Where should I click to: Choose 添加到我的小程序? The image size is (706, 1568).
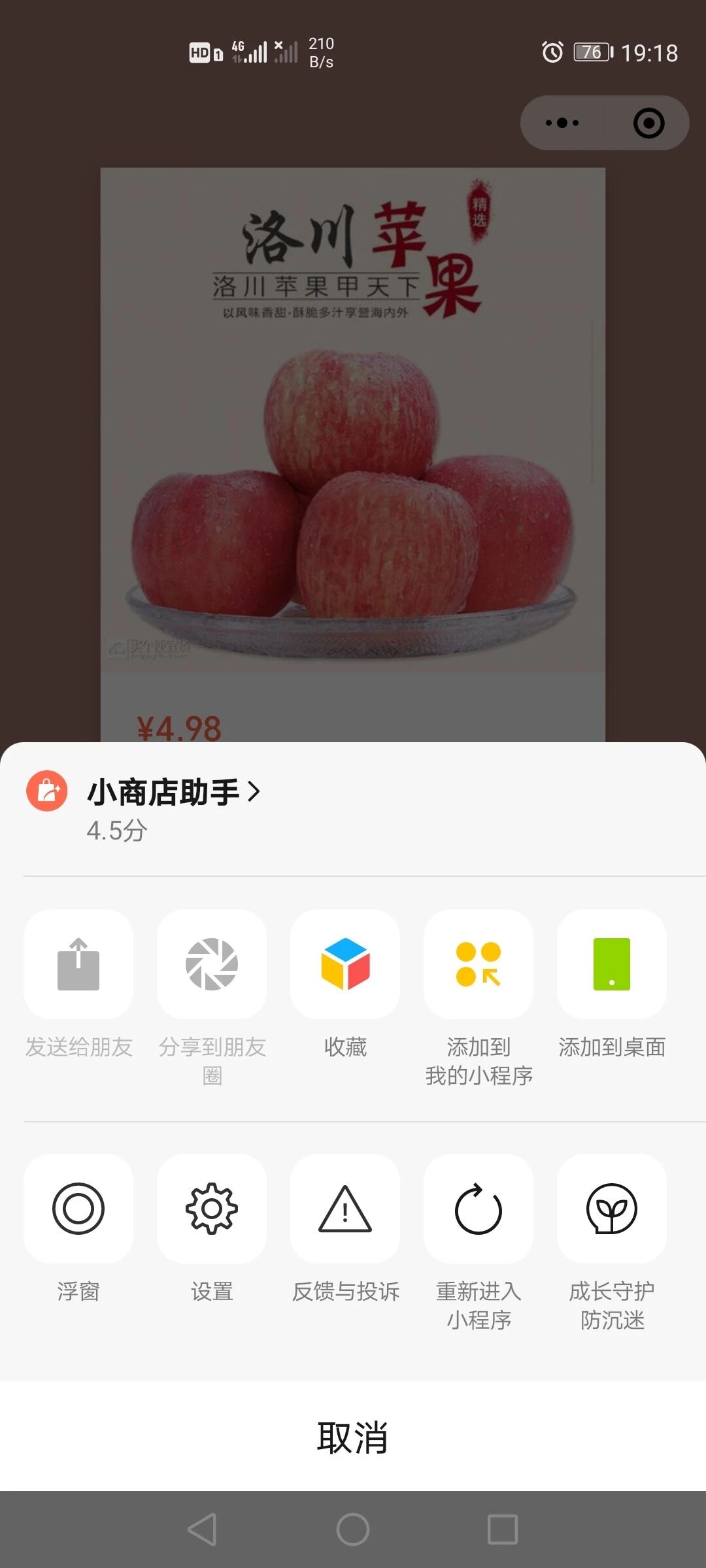479,964
